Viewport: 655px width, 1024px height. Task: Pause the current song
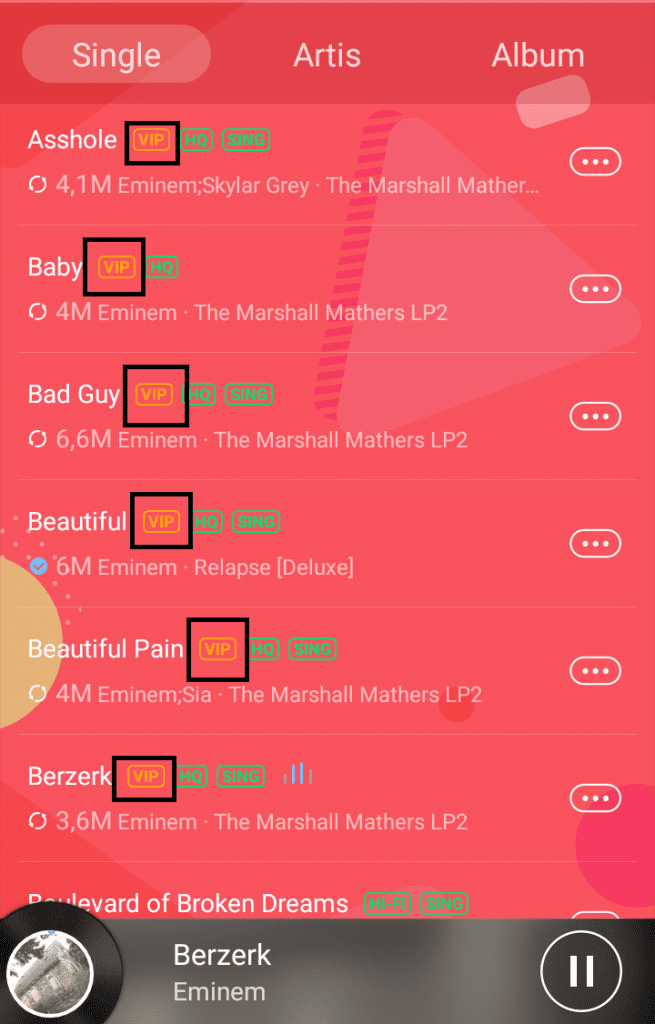(581, 970)
